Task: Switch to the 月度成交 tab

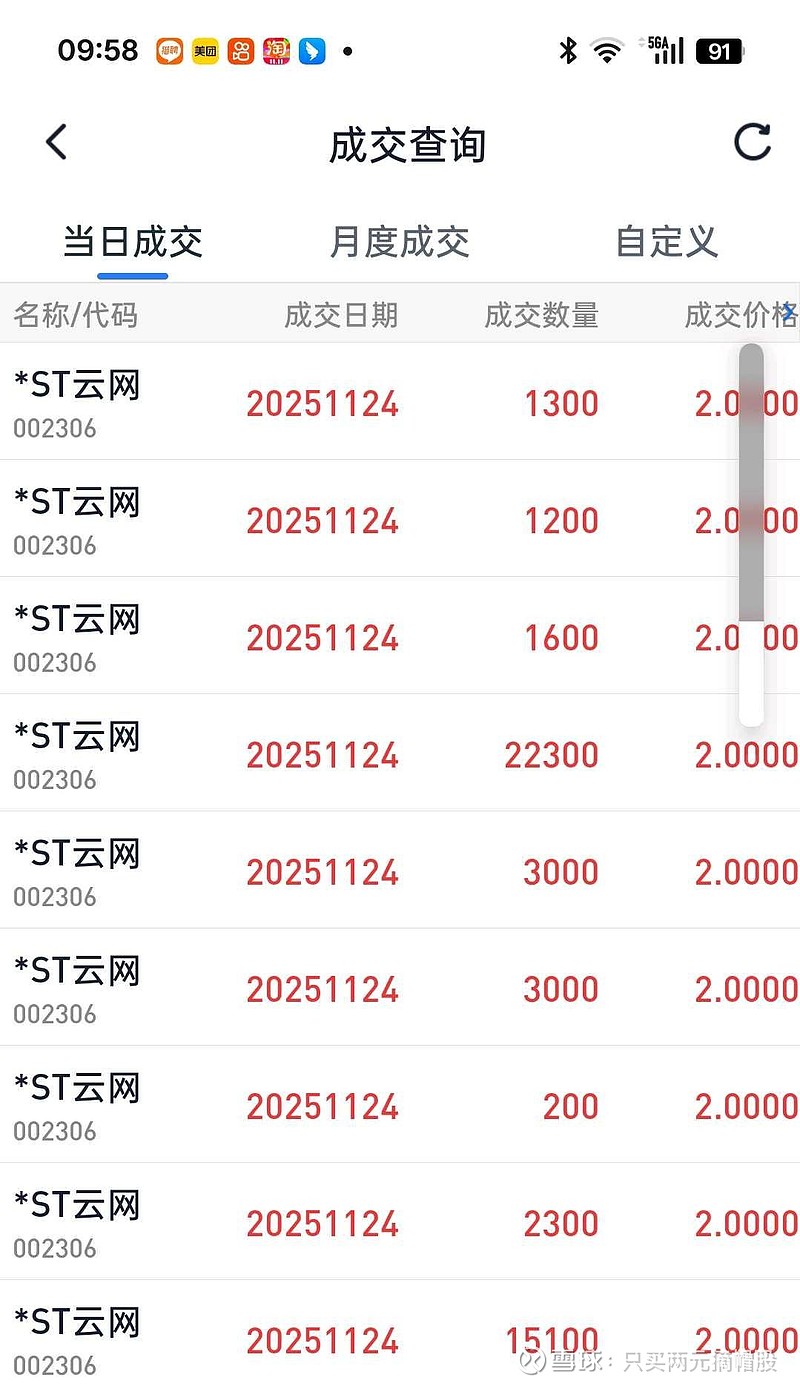Action: tap(400, 242)
